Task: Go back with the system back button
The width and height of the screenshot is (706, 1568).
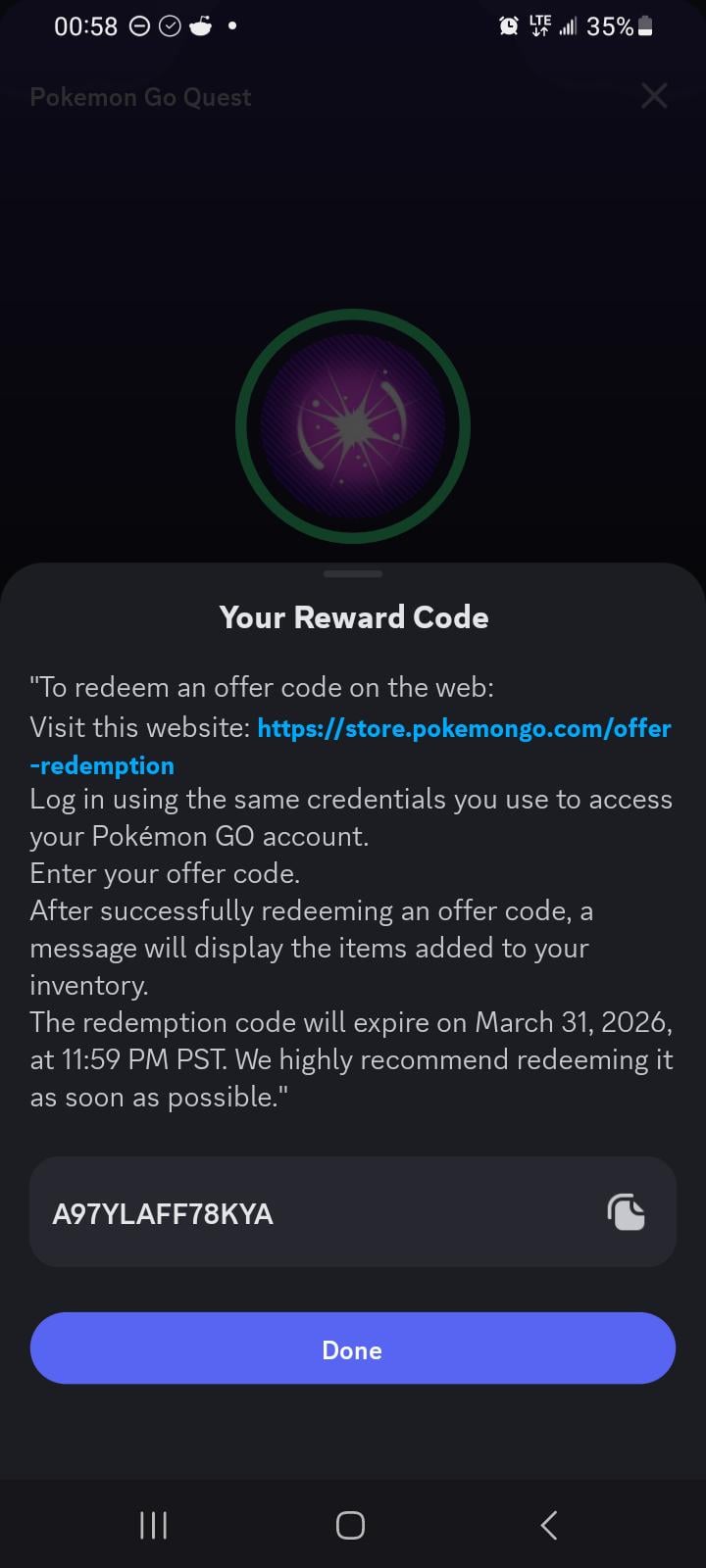Action: click(x=549, y=1525)
